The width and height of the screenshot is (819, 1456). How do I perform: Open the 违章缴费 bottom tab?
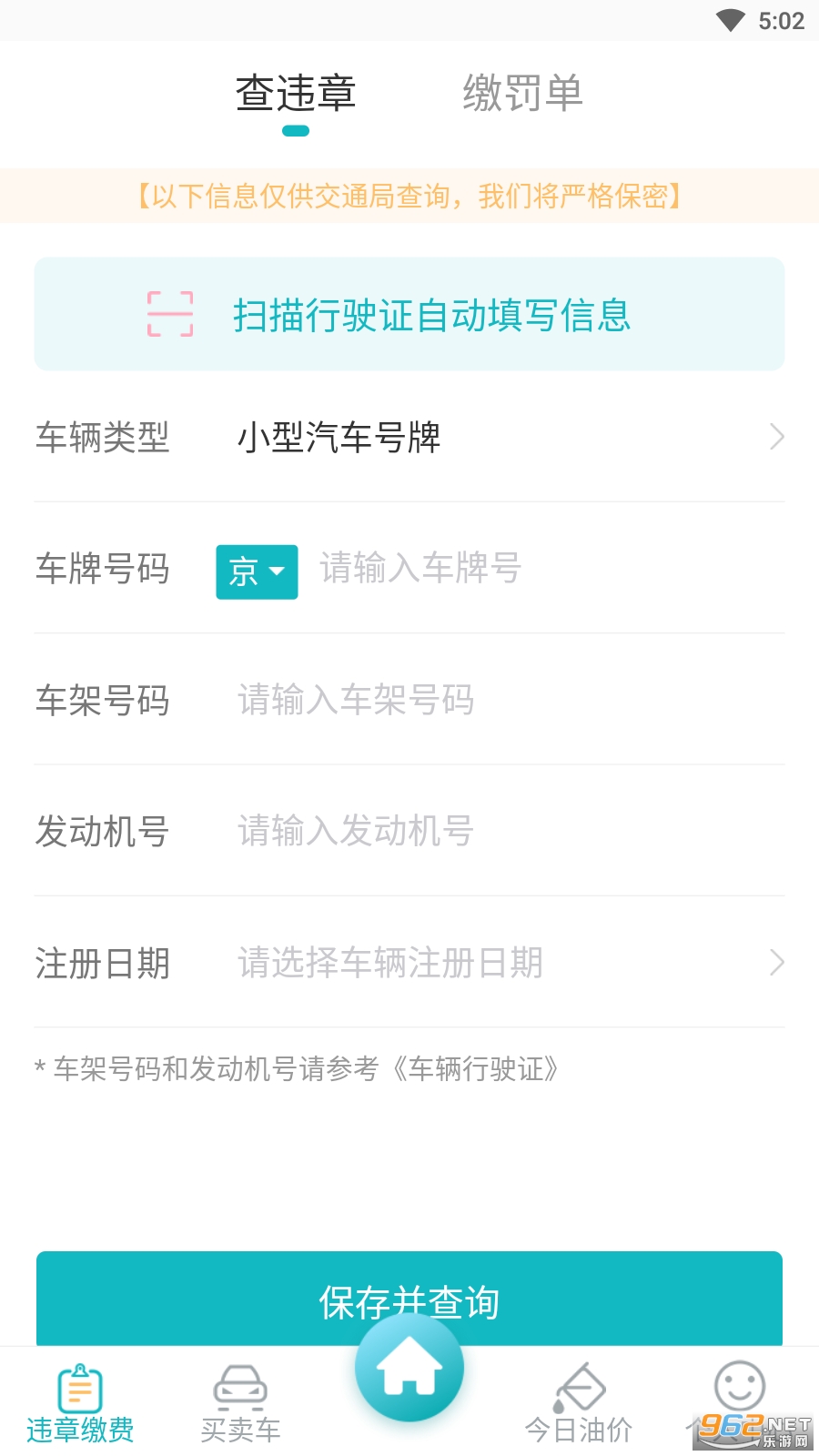pyautogui.click(x=80, y=1403)
